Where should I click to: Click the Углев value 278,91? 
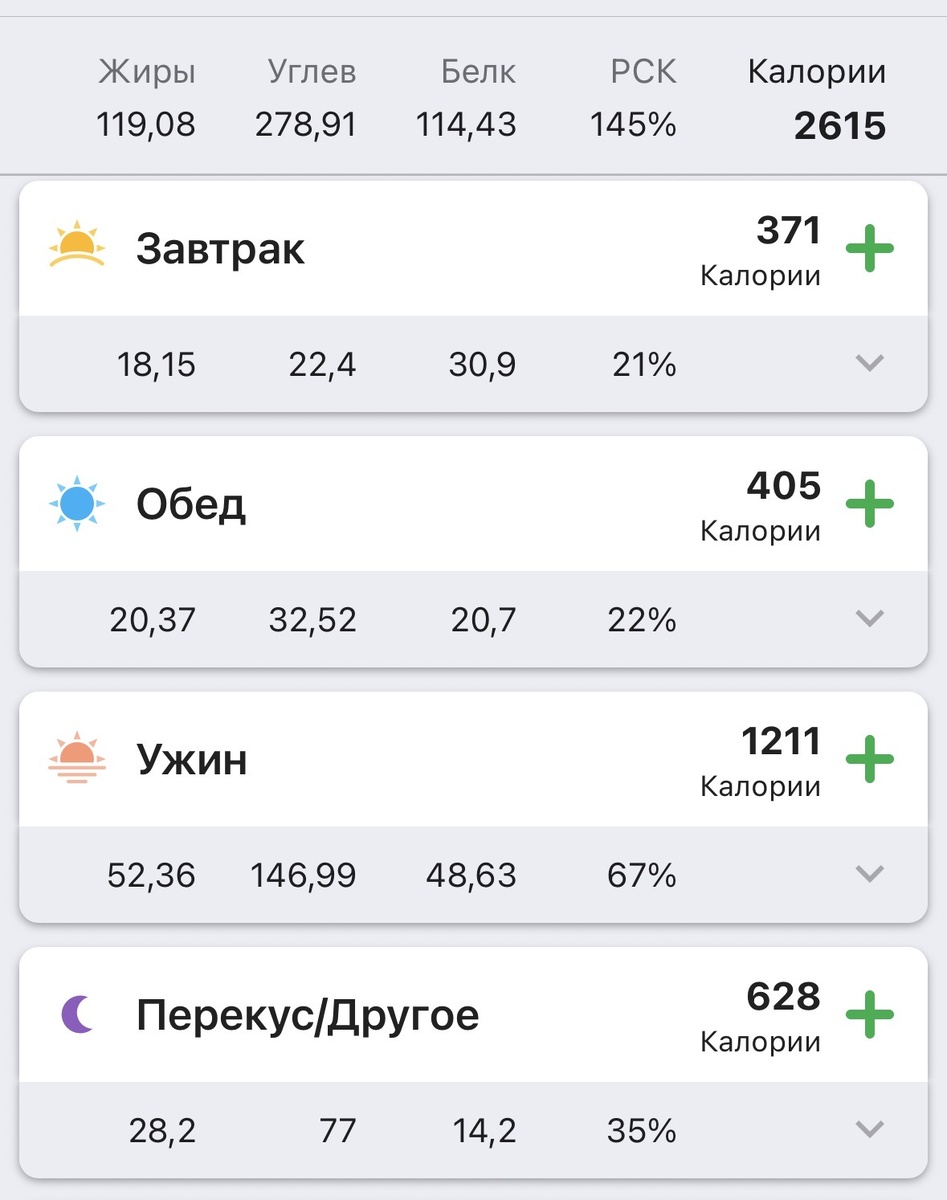click(x=305, y=124)
